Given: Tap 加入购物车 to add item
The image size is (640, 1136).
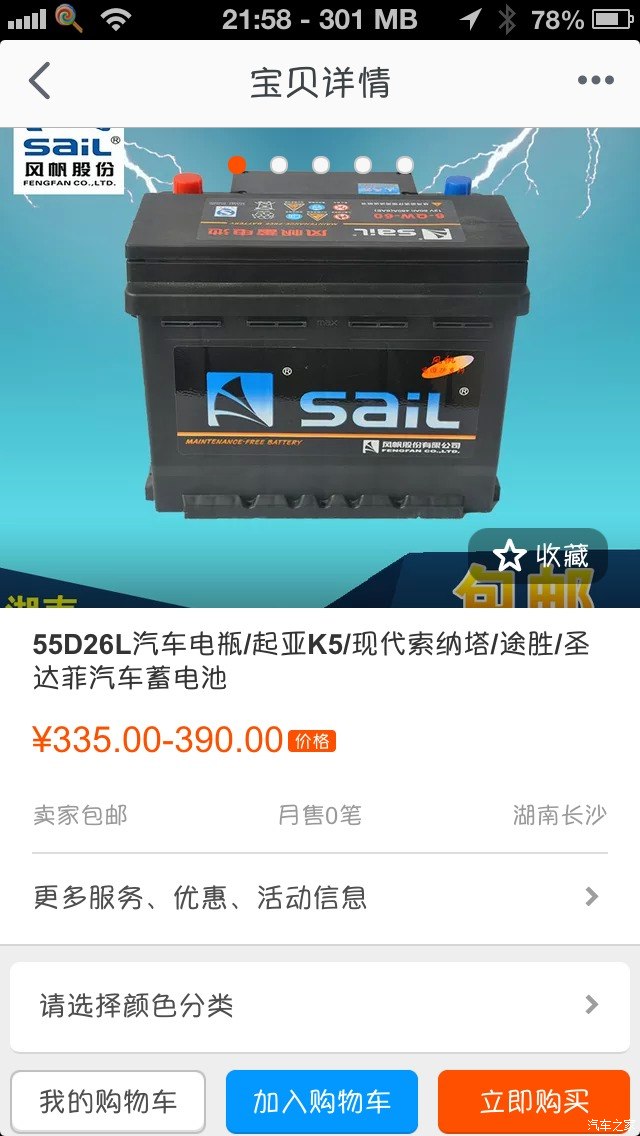Looking at the screenshot, I should [x=321, y=1102].
